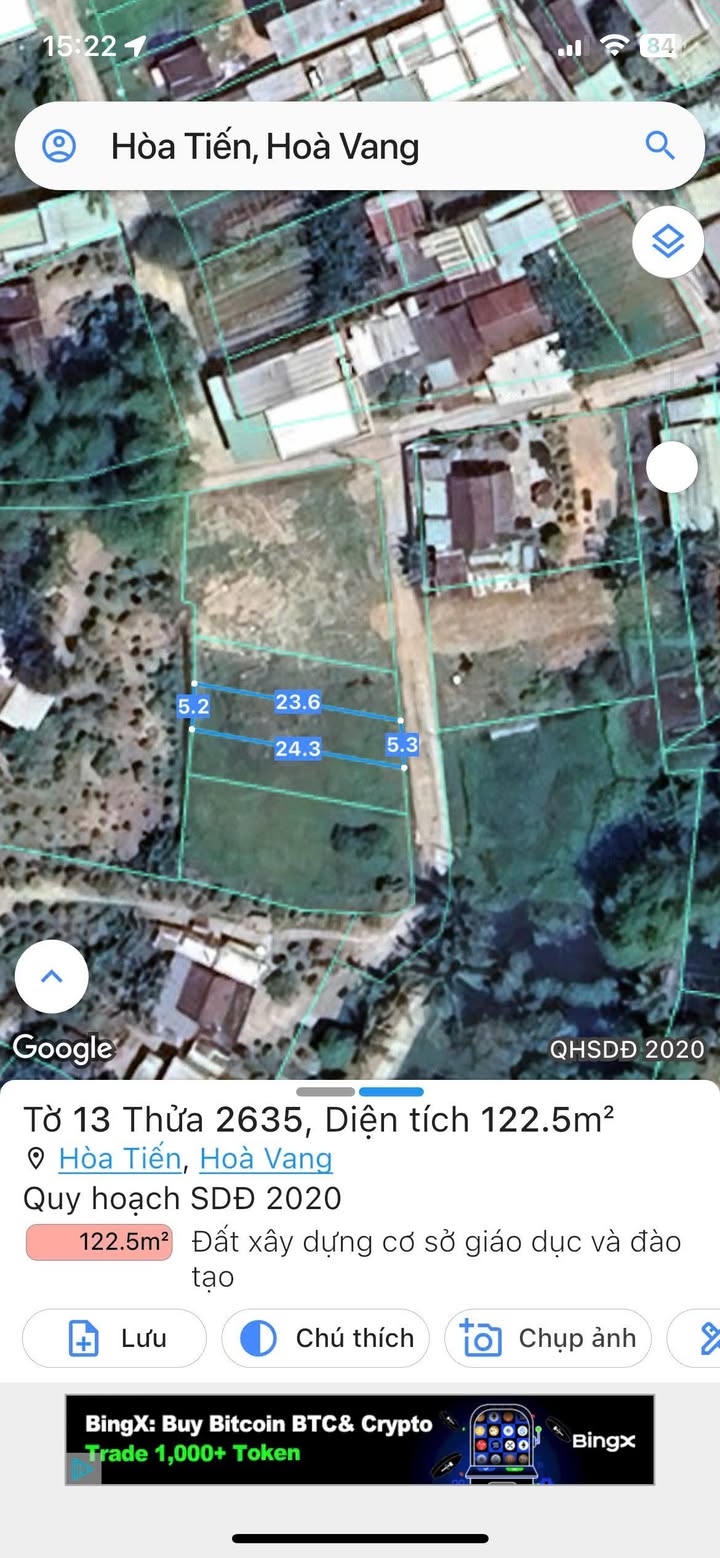The width and height of the screenshot is (720, 1558).
Task: Save the parcel with Lưu
Action: (x=114, y=1338)
